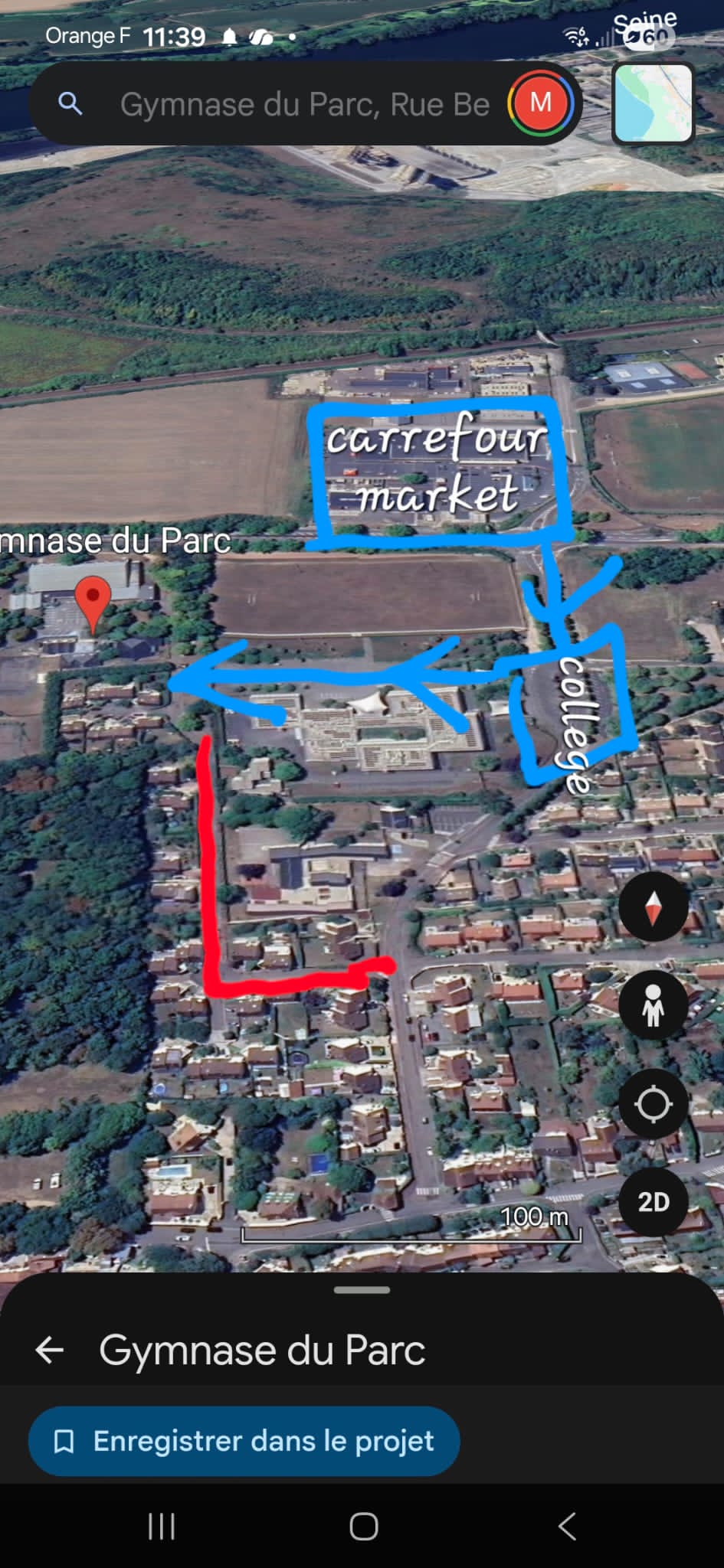The height and width of the screenshot is (1568, 724).
Task: Open the account profile avatar
Action: (x=541, y=103)
